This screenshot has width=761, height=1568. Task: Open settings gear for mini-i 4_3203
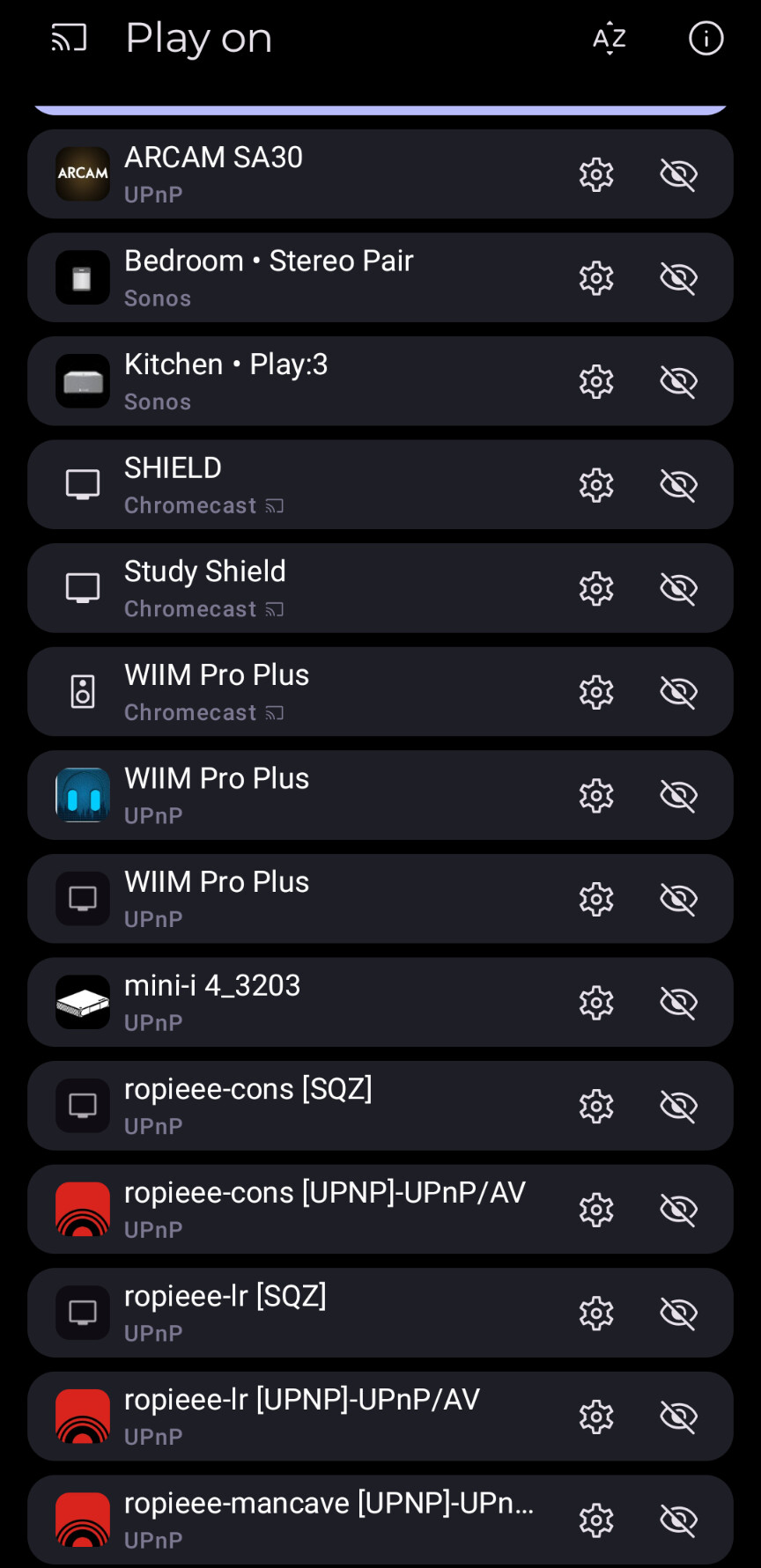[x=596, y=1003]
